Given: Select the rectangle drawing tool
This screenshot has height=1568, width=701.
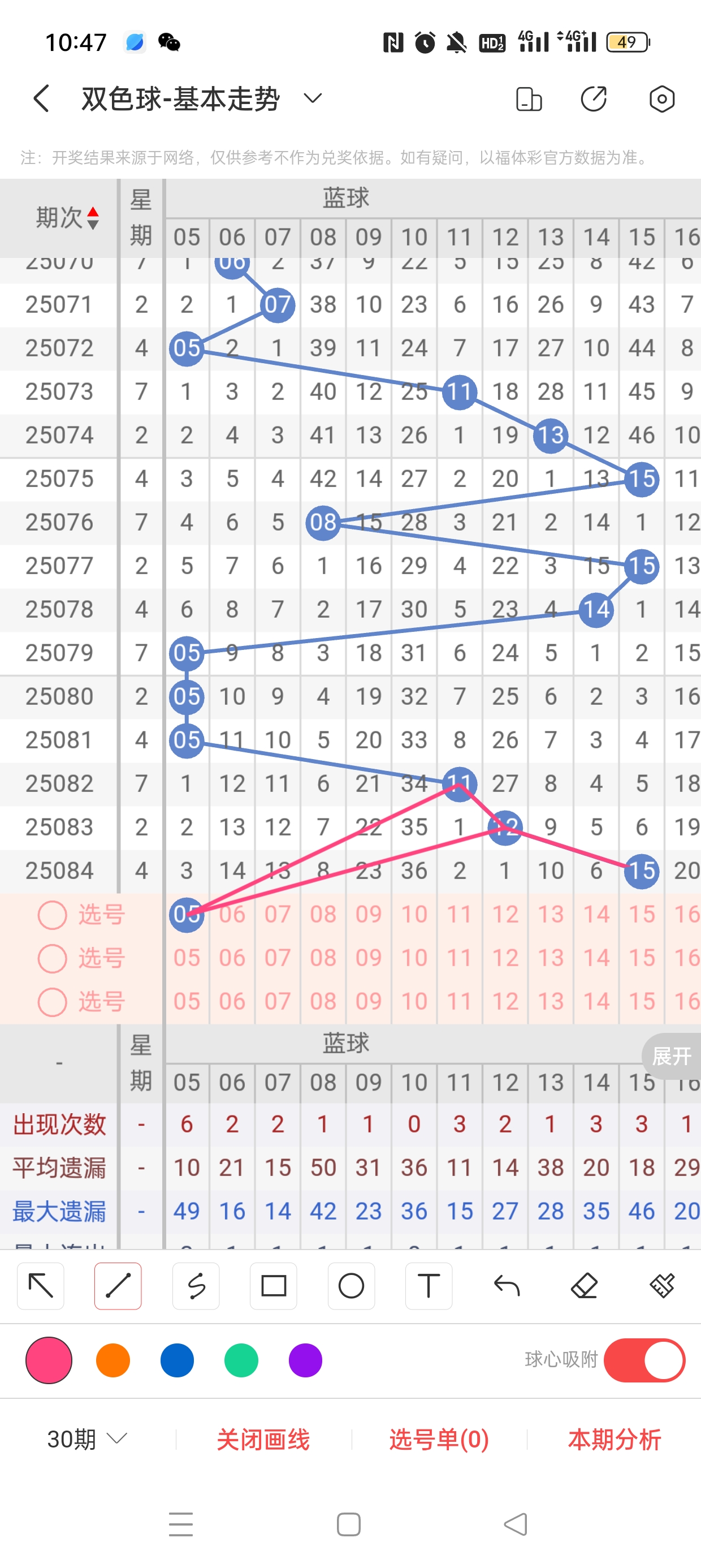Looking at the screenshot, I should (x=273, y=1286).
